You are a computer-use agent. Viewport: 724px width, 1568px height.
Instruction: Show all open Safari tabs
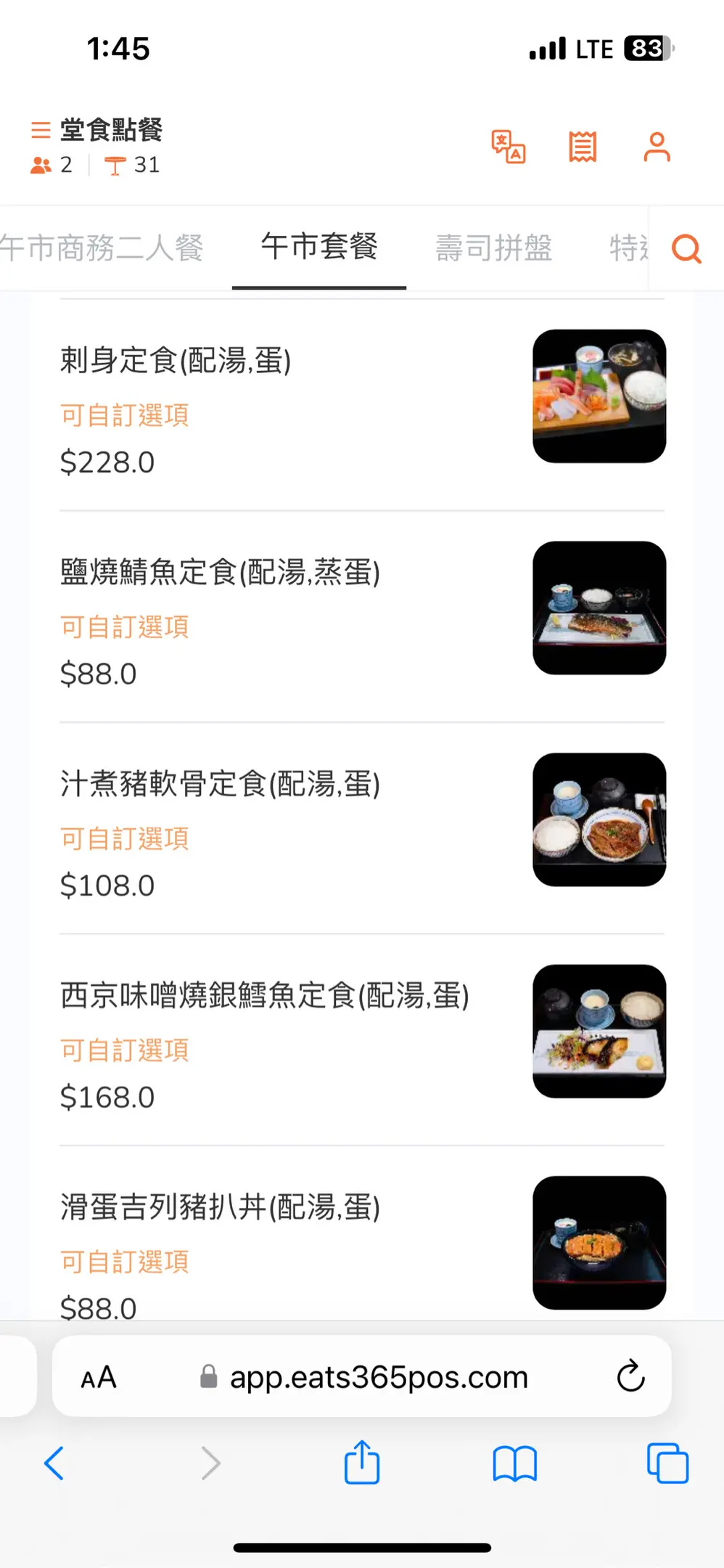pos(667,1463)
